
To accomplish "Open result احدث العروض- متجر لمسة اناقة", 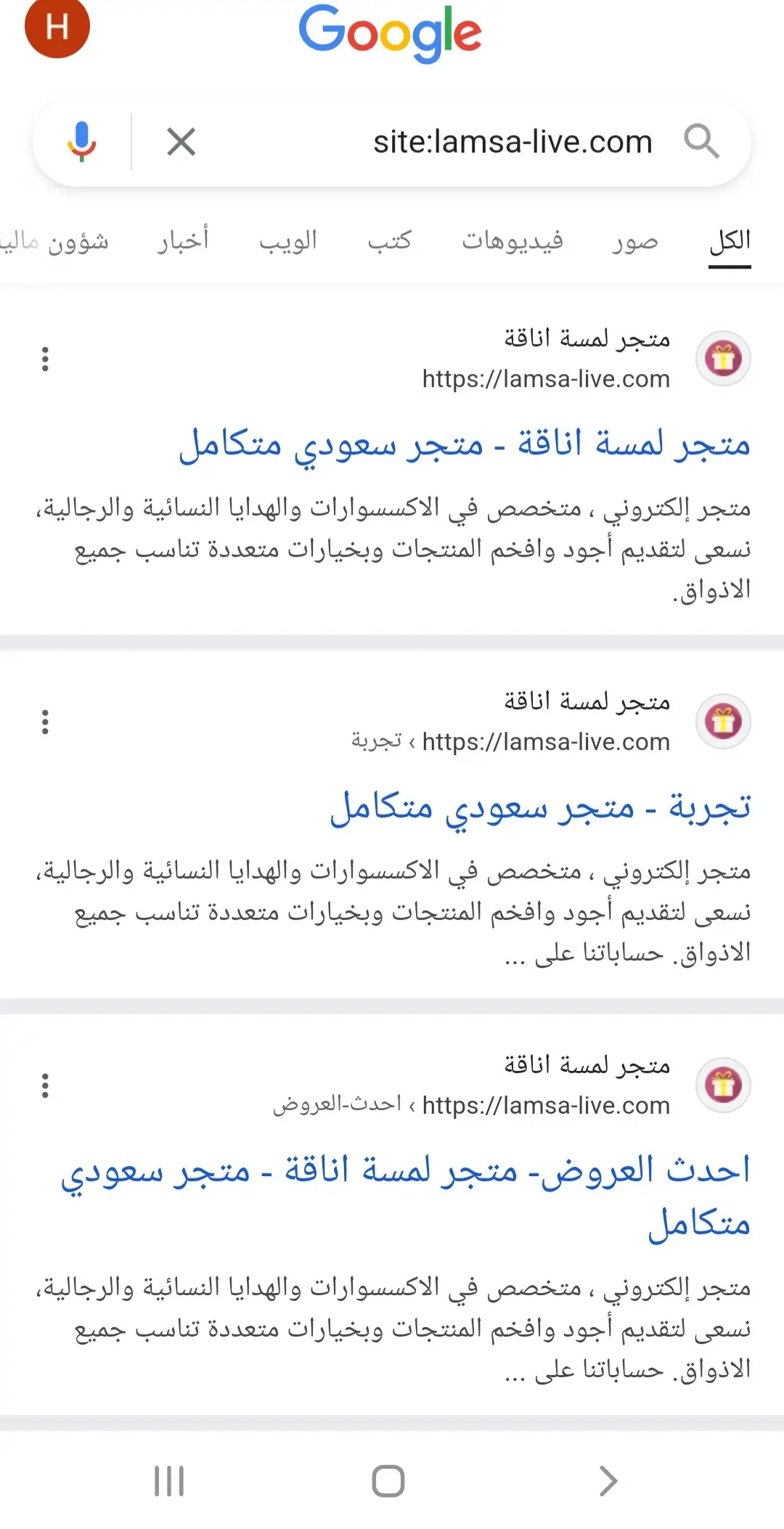I will click(405, 1170).
